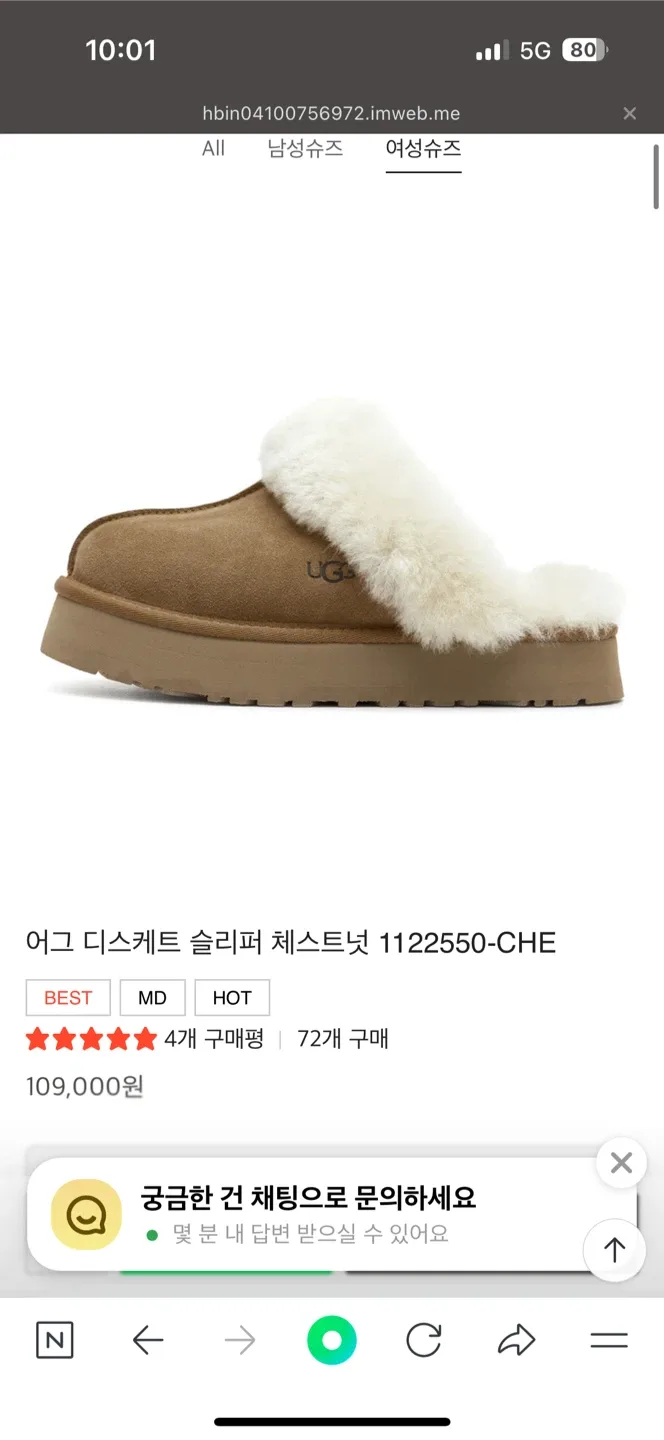The width and height of the screenshot is (664, 1440).
Task: Open the 4개 구매평 reviews
Action: (214, 1039)
